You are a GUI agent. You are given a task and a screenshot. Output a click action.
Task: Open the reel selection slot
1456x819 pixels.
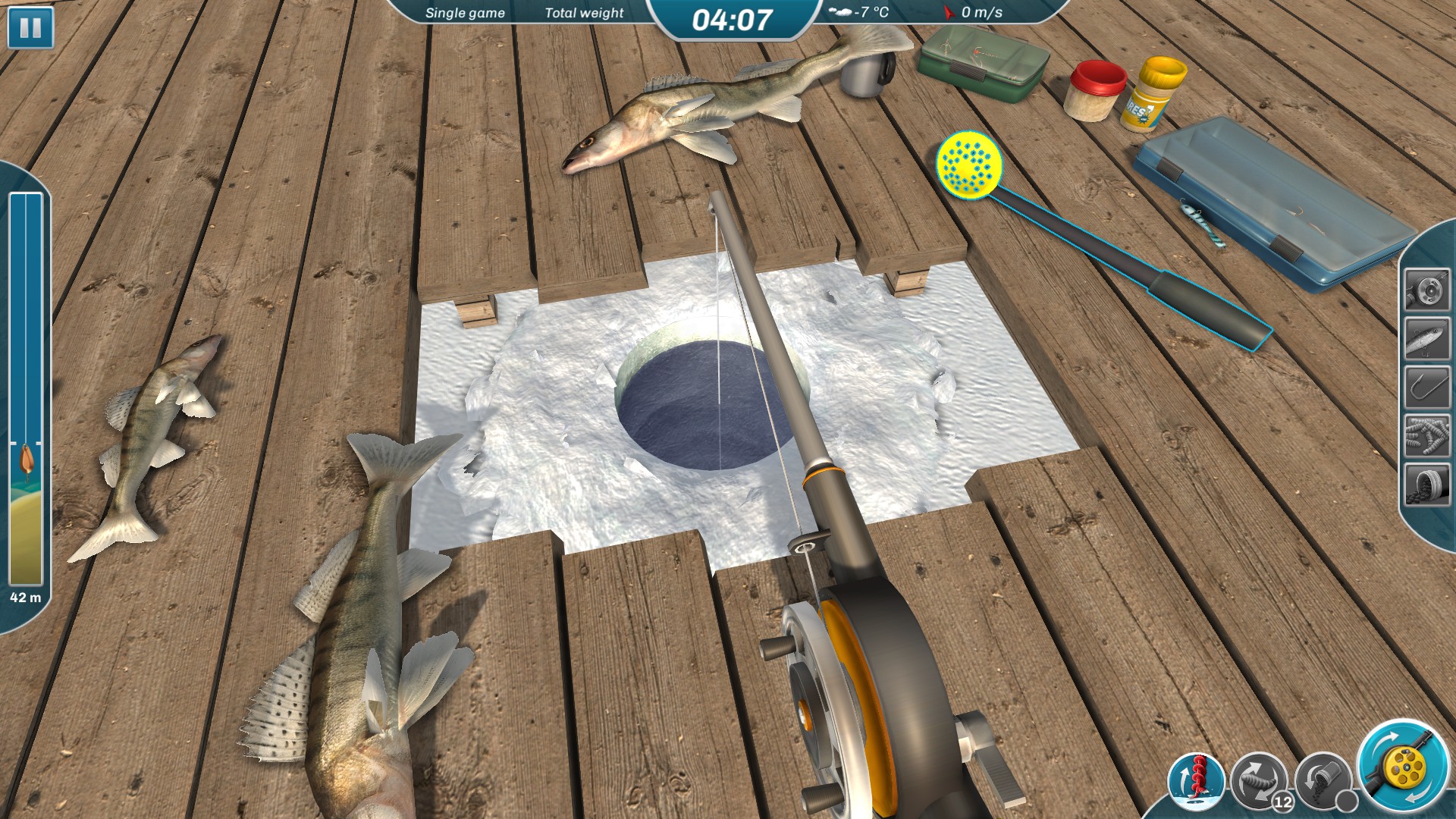click(1426, 290)
